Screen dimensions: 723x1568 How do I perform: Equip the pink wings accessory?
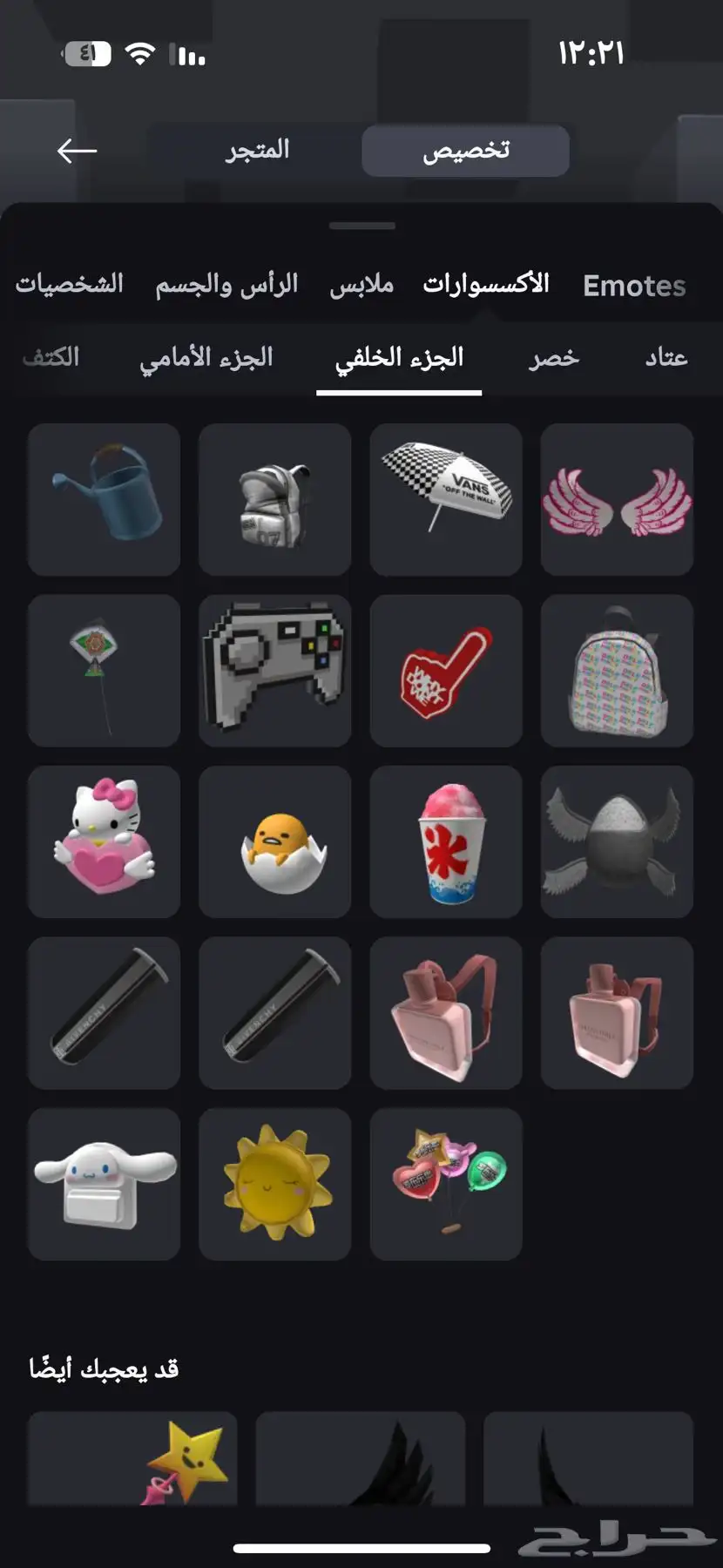tap(617, 499)
